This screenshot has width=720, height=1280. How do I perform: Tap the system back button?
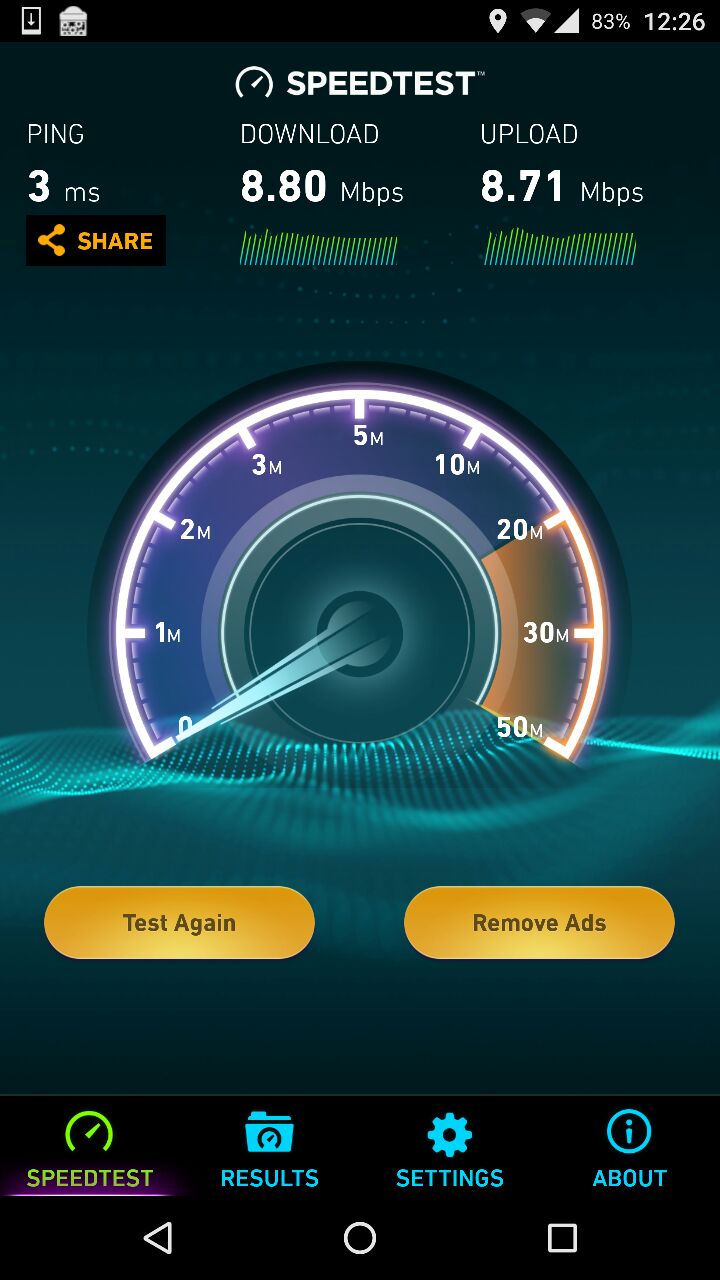tap(158, 1238)
